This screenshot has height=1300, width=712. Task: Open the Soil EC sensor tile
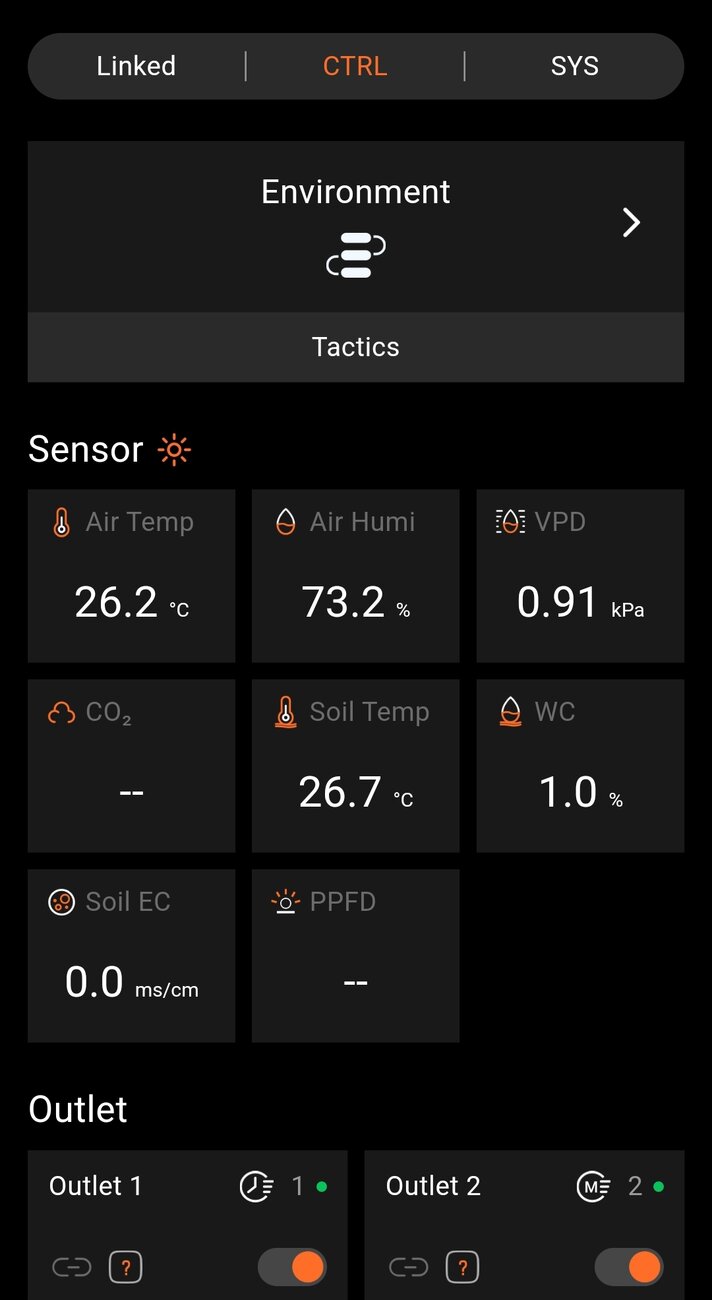click(132, 956)
